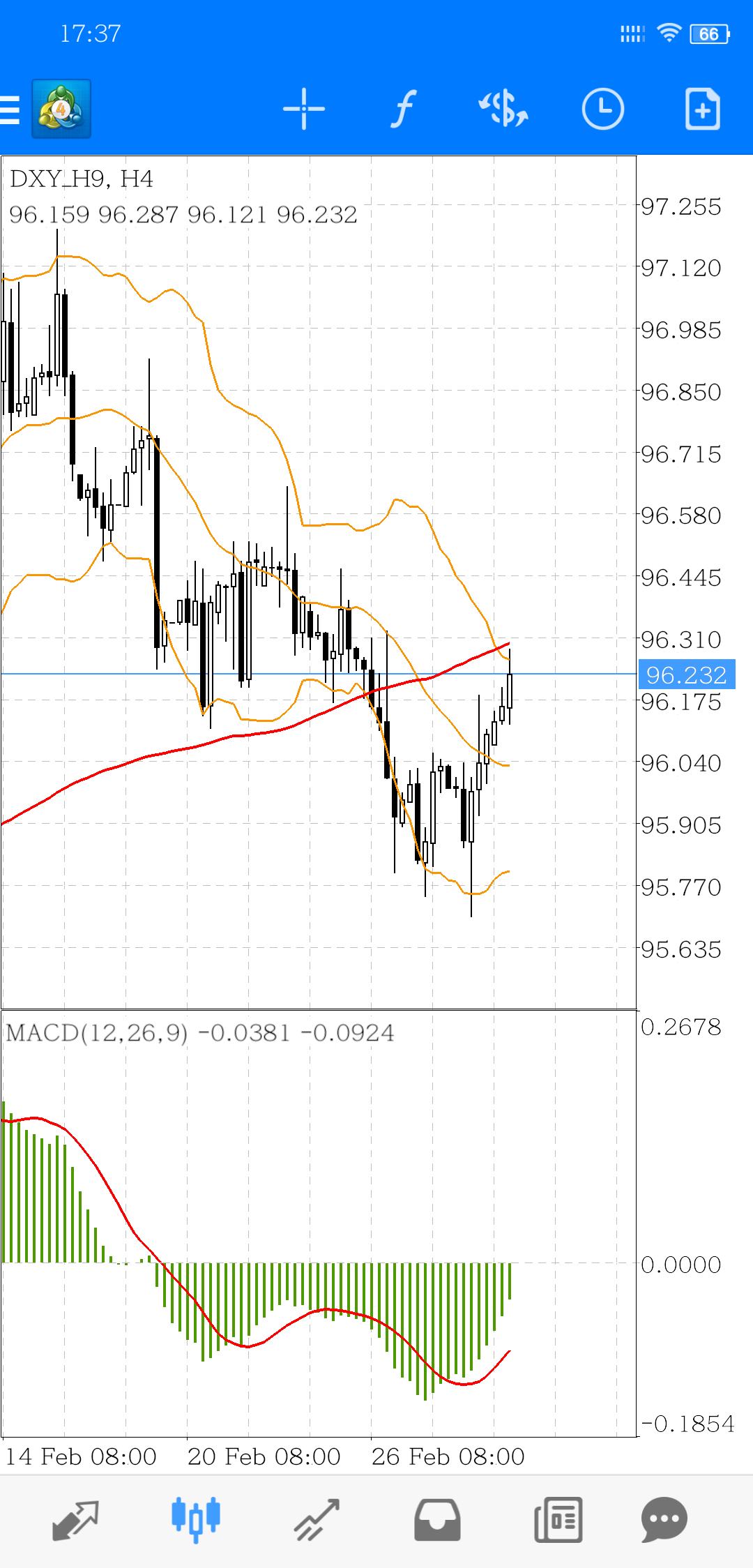
Task: Switch to the Quotes tab
Action: point(75,1520)
